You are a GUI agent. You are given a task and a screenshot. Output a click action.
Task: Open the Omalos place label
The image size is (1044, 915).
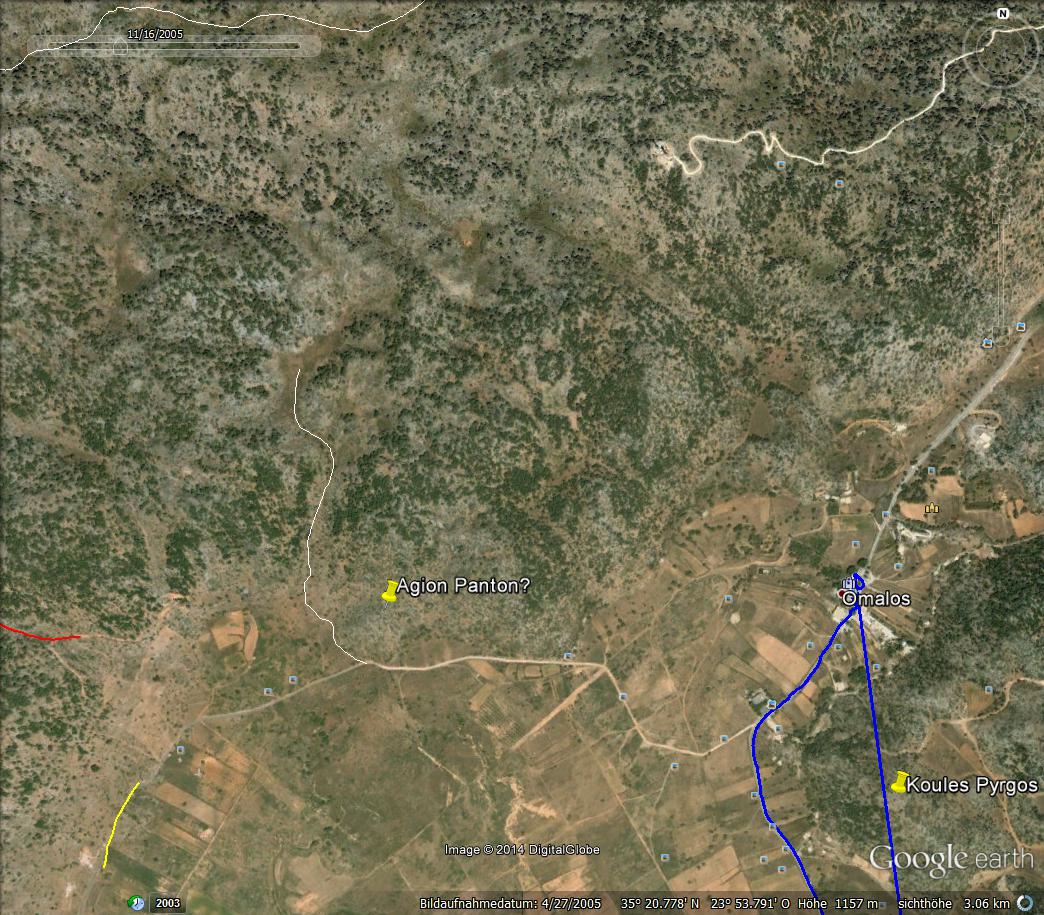coord(876,598)
